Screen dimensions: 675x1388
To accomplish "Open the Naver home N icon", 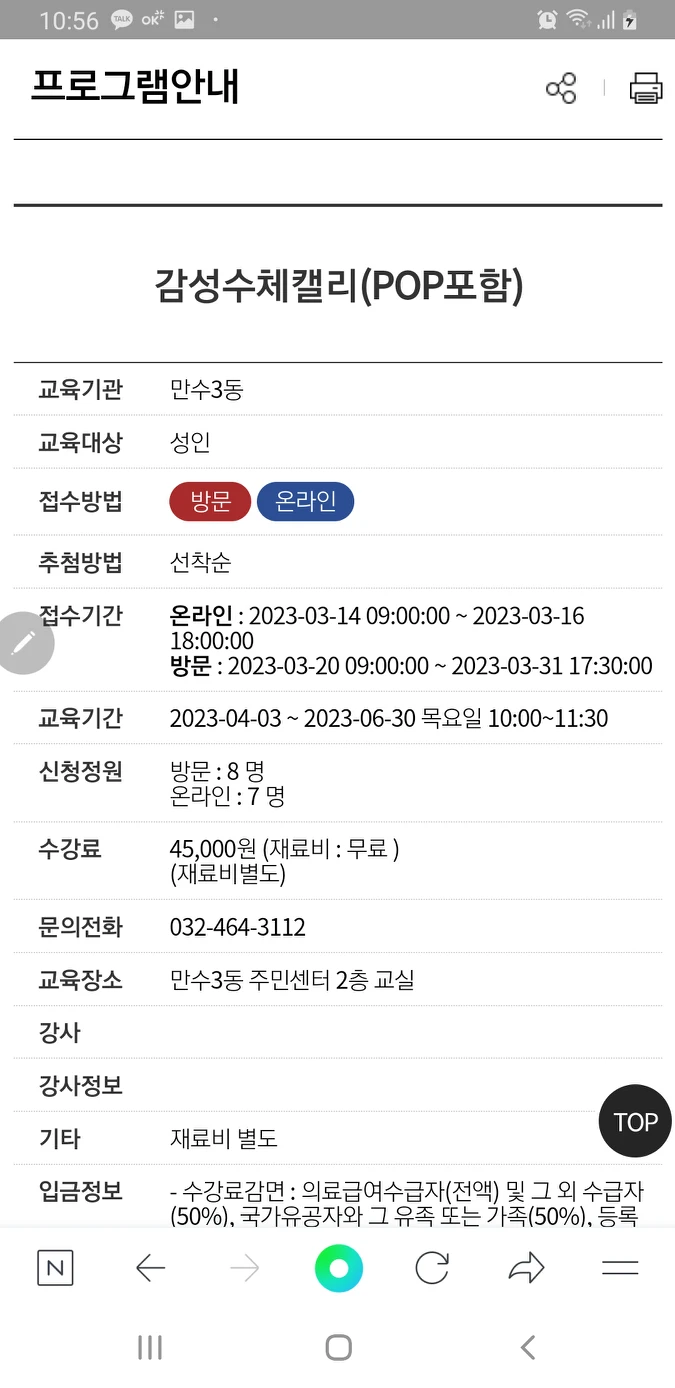I will [x=55, y=1269].
